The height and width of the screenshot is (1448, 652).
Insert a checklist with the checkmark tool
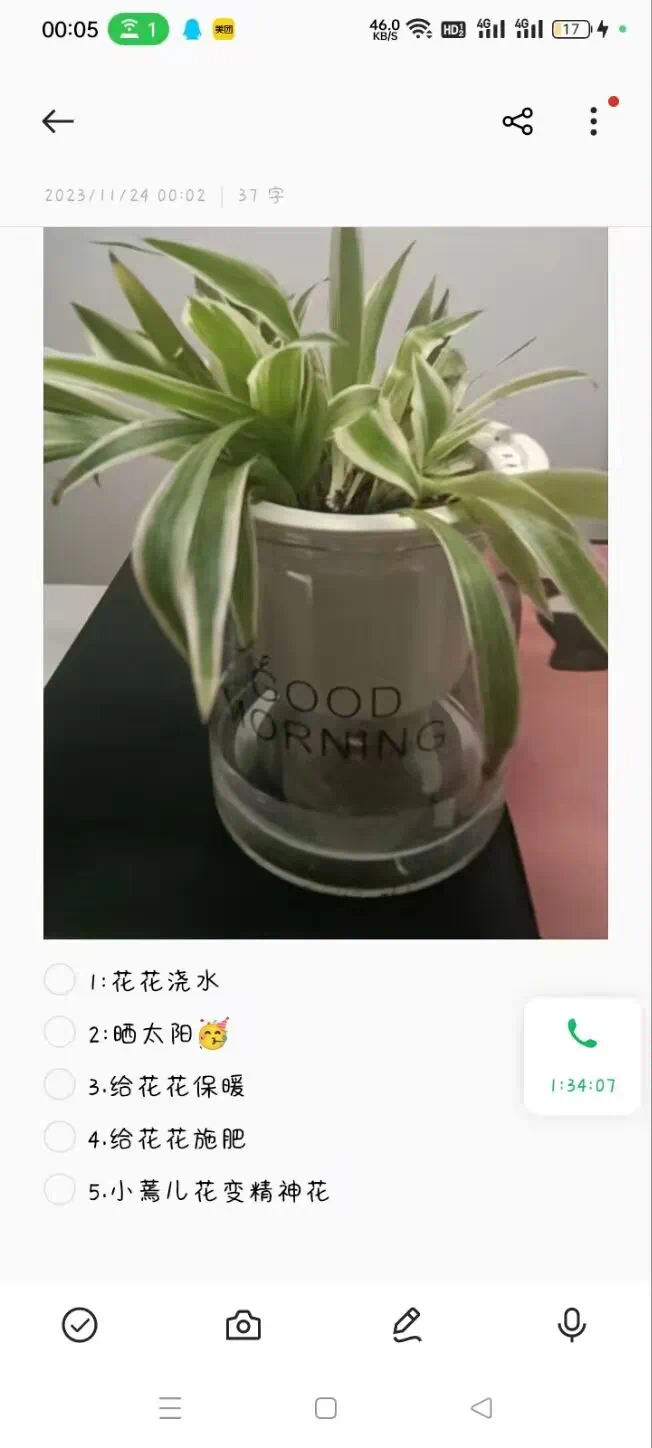(x=80, y=1325)
